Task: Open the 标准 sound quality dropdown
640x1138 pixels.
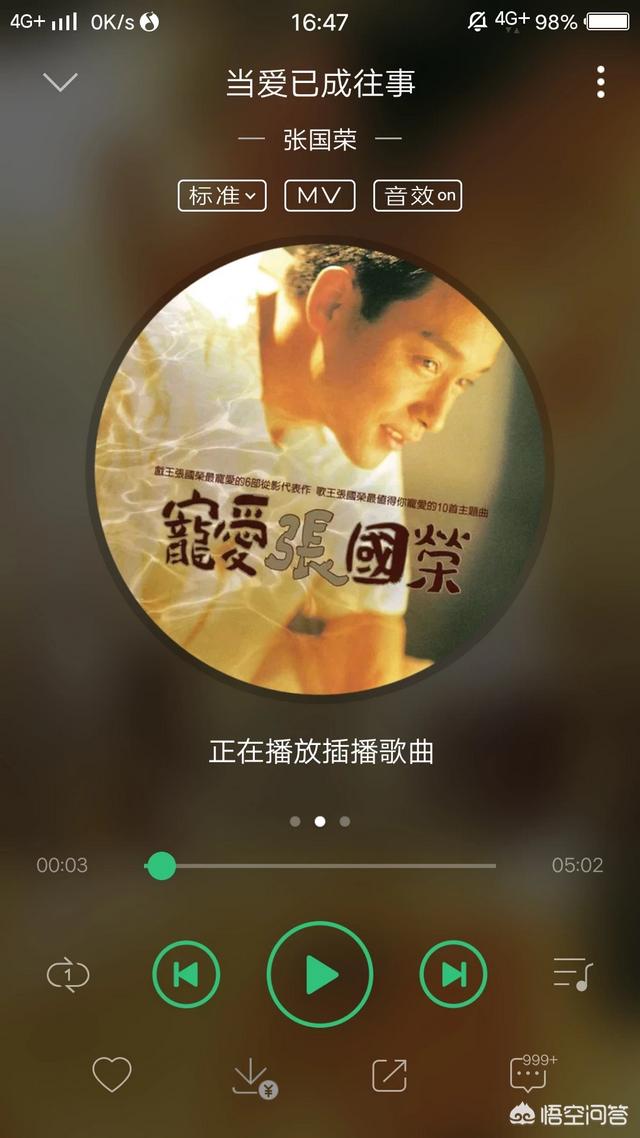Action: pos(222,195)
